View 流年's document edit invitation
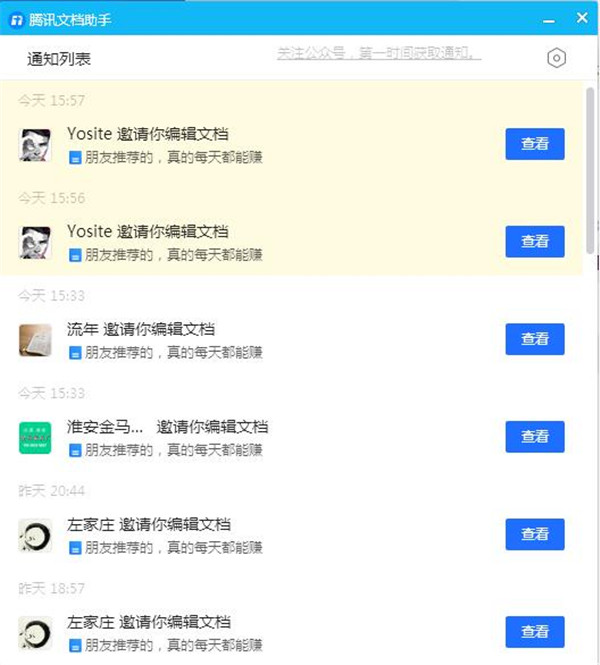 click(x=535, y=339)
